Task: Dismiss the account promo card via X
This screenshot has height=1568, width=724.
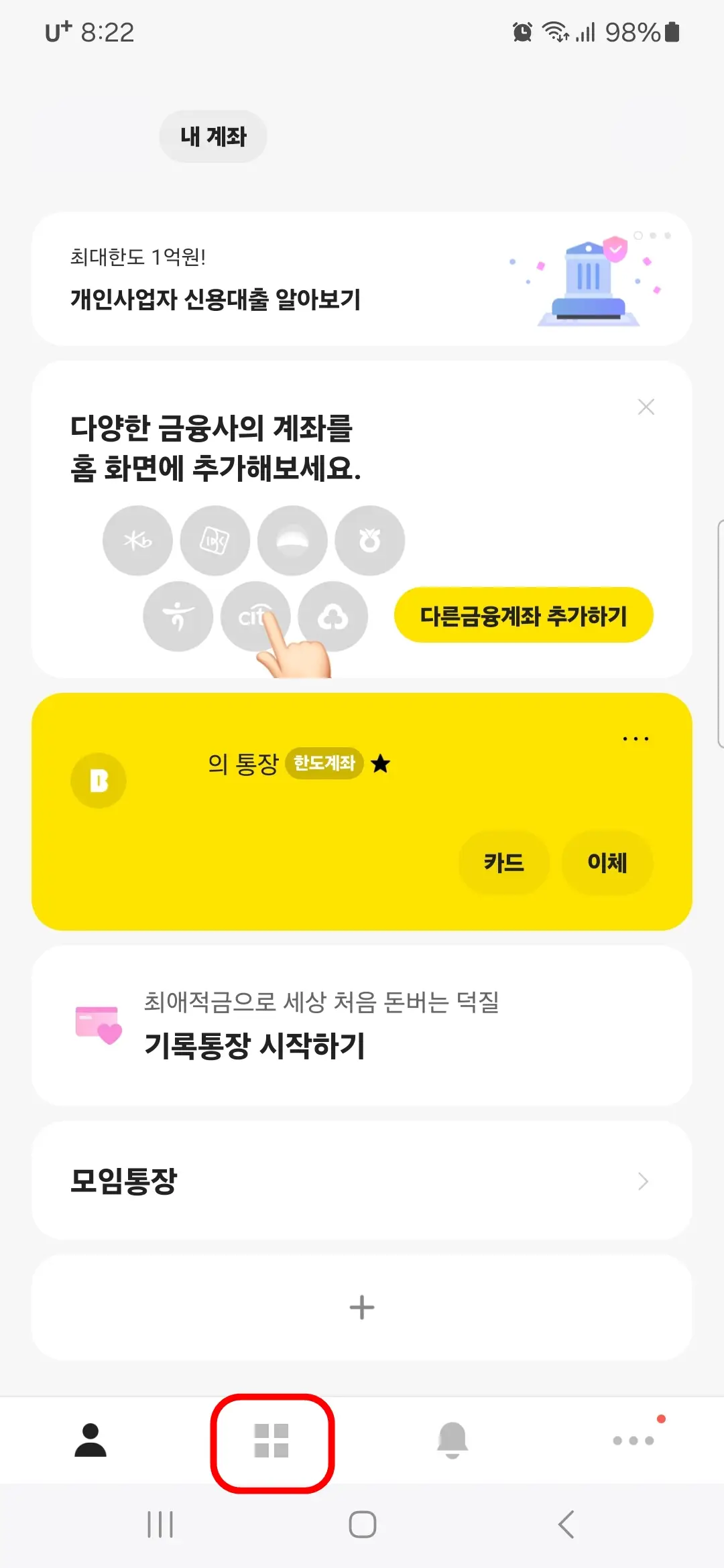Action: (x=646, y=406)
